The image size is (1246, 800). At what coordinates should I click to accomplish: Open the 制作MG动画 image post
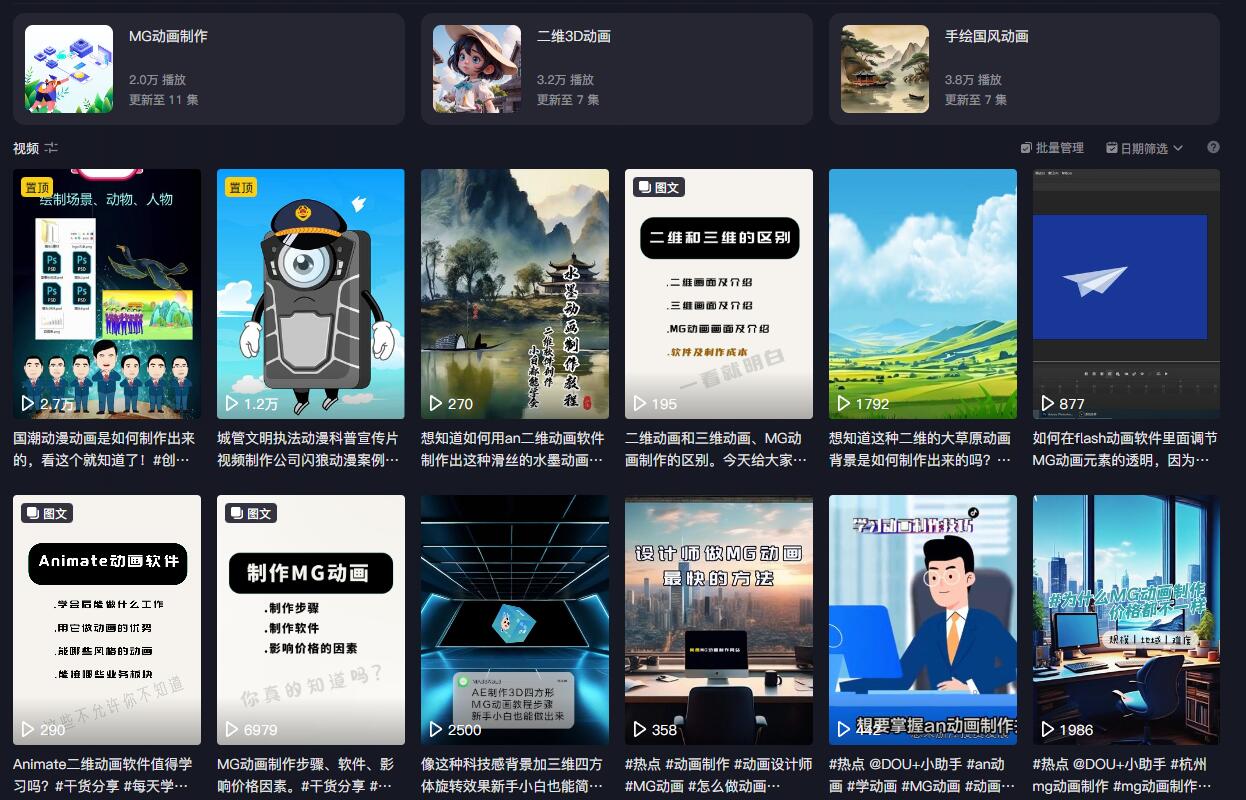tap(311, 620)
